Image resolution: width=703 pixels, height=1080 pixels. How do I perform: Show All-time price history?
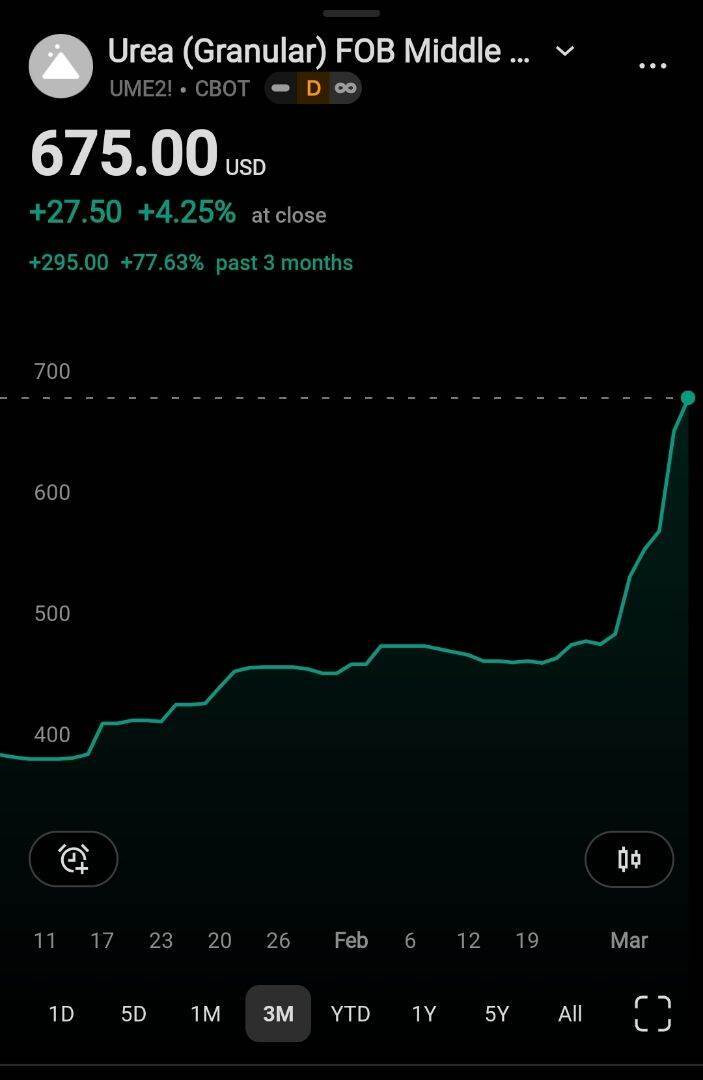click(x=570, y=1014)
